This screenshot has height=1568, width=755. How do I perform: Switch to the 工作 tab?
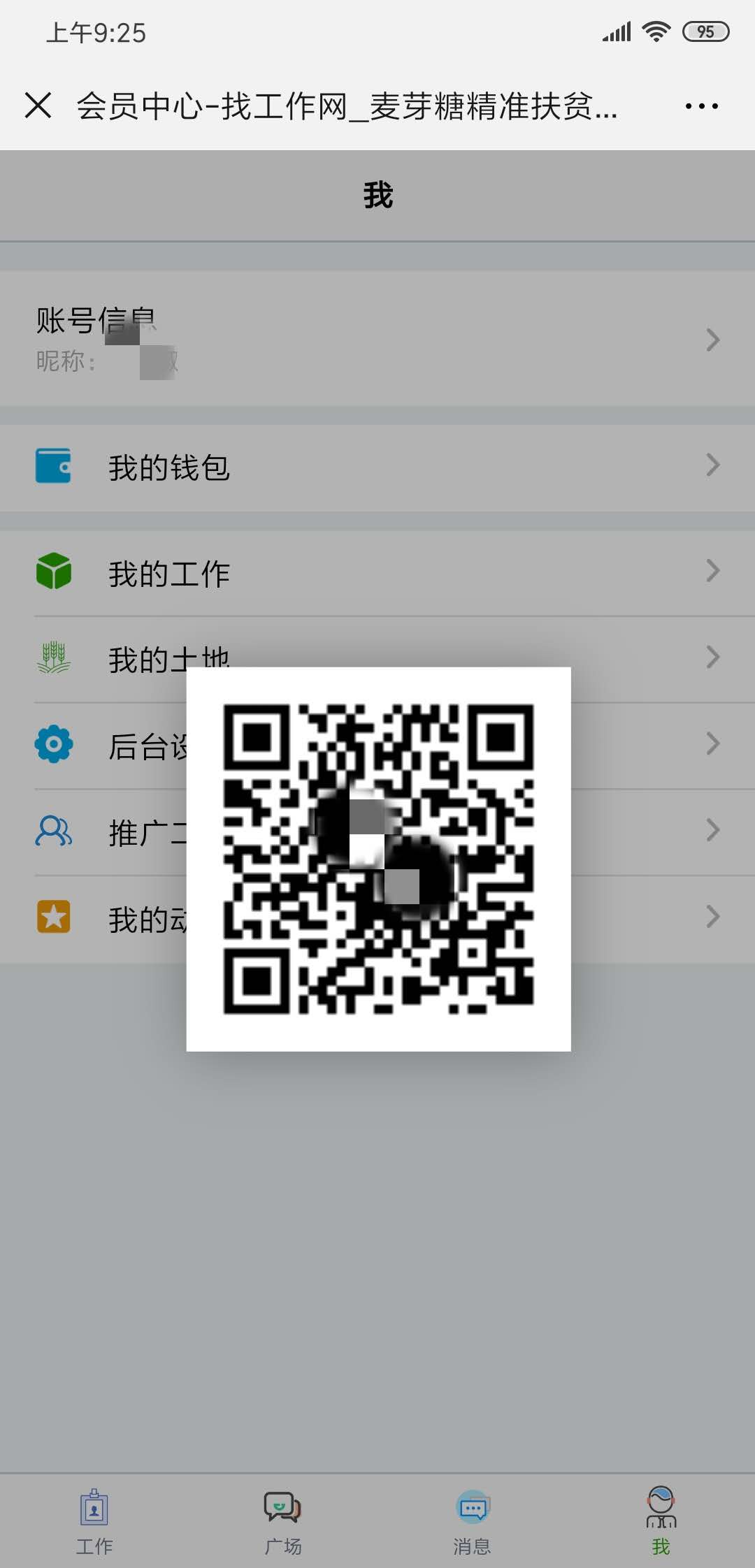[x=94, y=1520]
